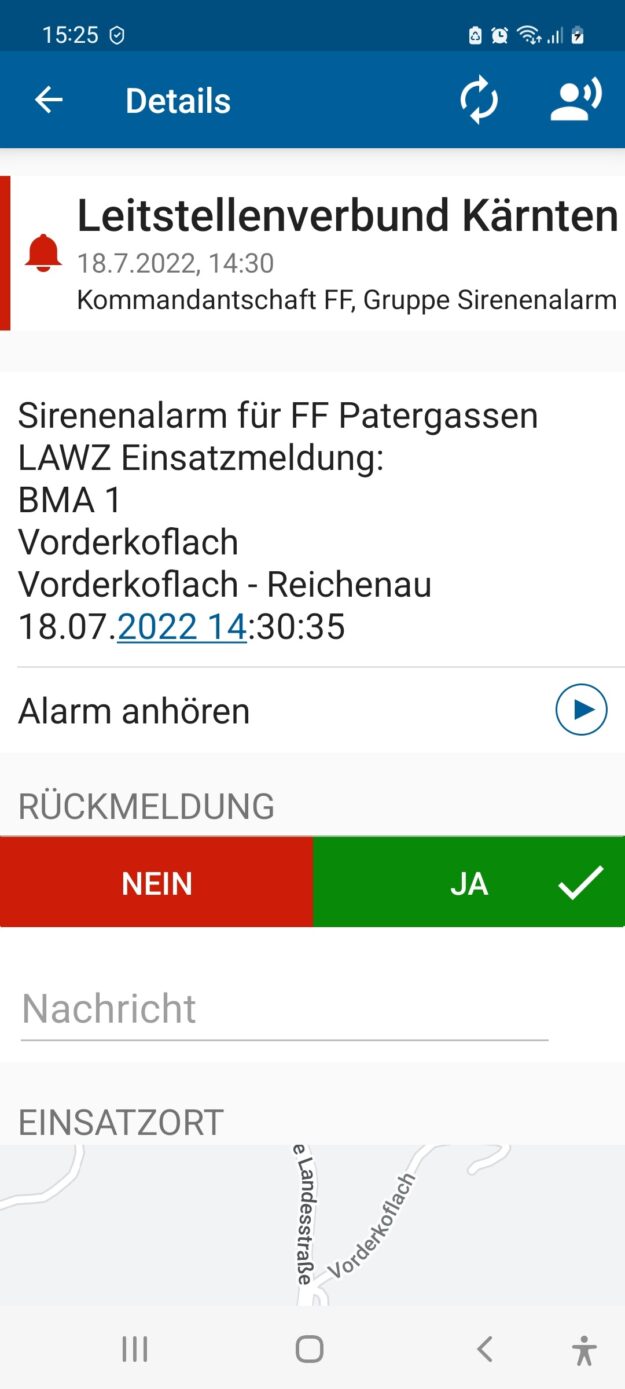Open the underlined 2022 14 link
This screenshot has height=1389, width=625.
click(x=182, y=627)
